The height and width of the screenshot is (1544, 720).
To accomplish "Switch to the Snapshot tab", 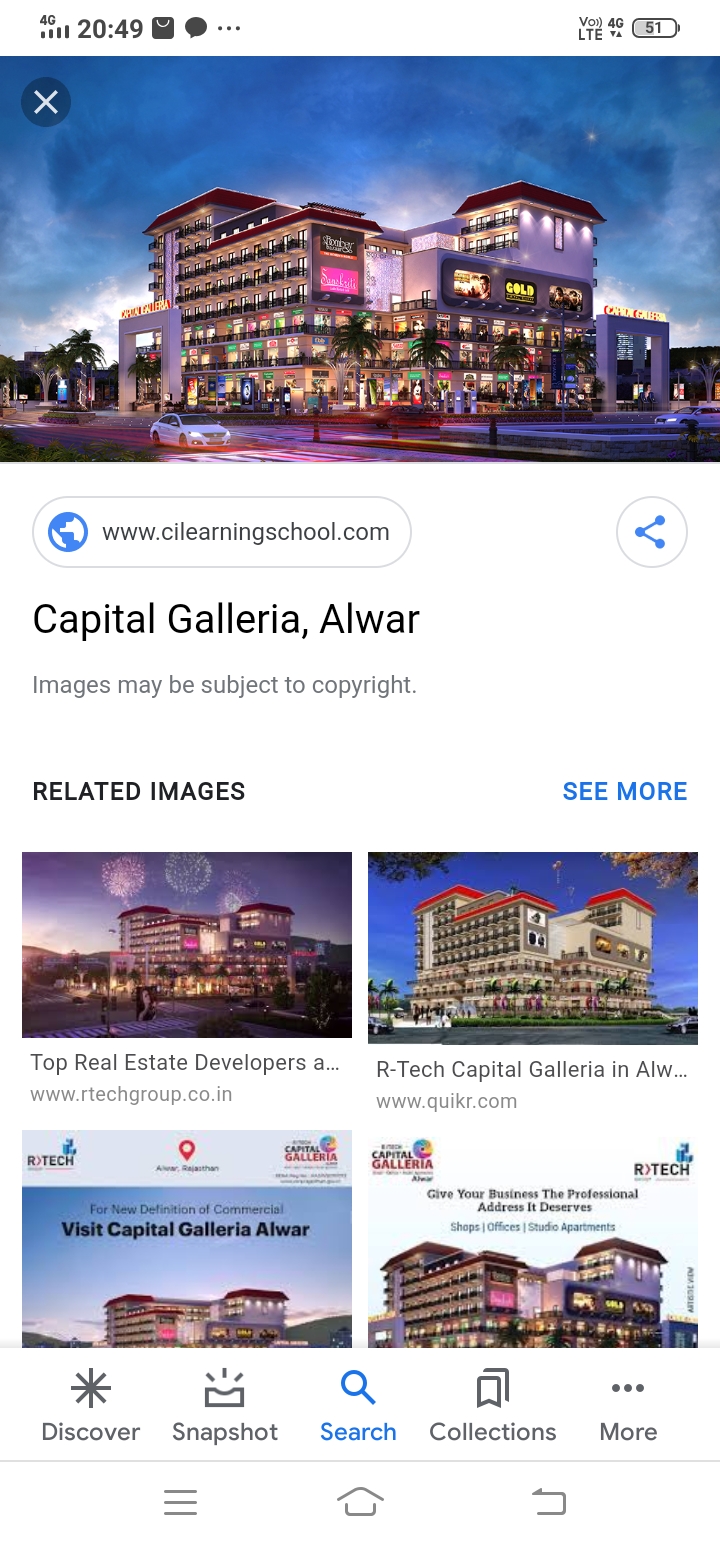I will click(225, 1406).
